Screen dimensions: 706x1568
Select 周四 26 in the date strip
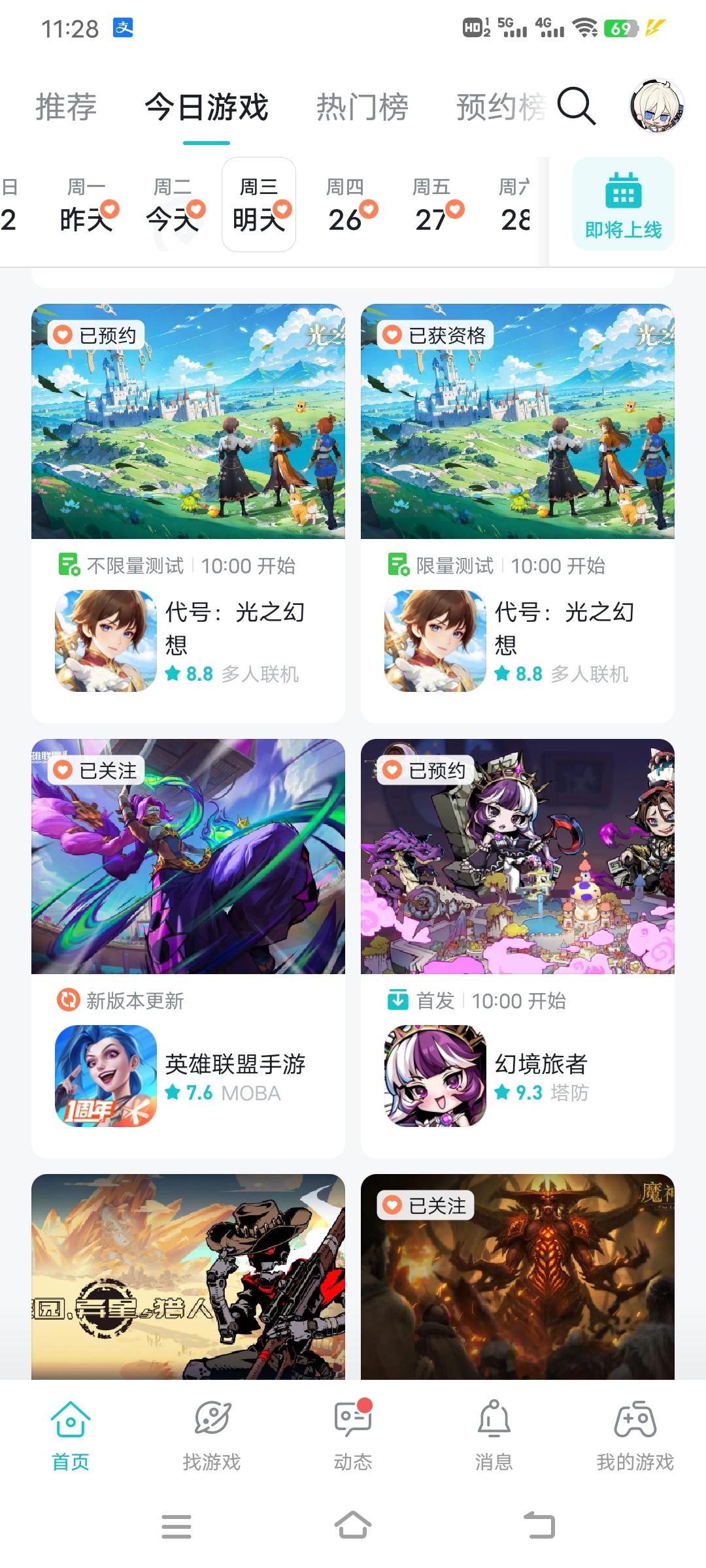pyautogui.click(x=346, y=205)
